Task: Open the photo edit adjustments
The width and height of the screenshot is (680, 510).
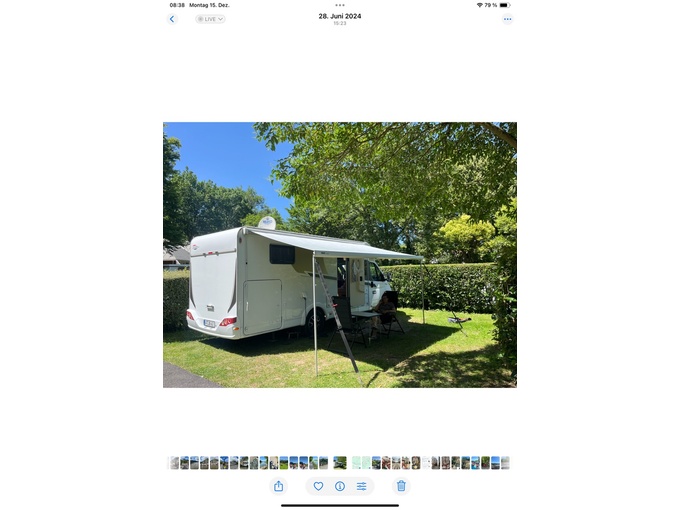Action: [362, 486]
